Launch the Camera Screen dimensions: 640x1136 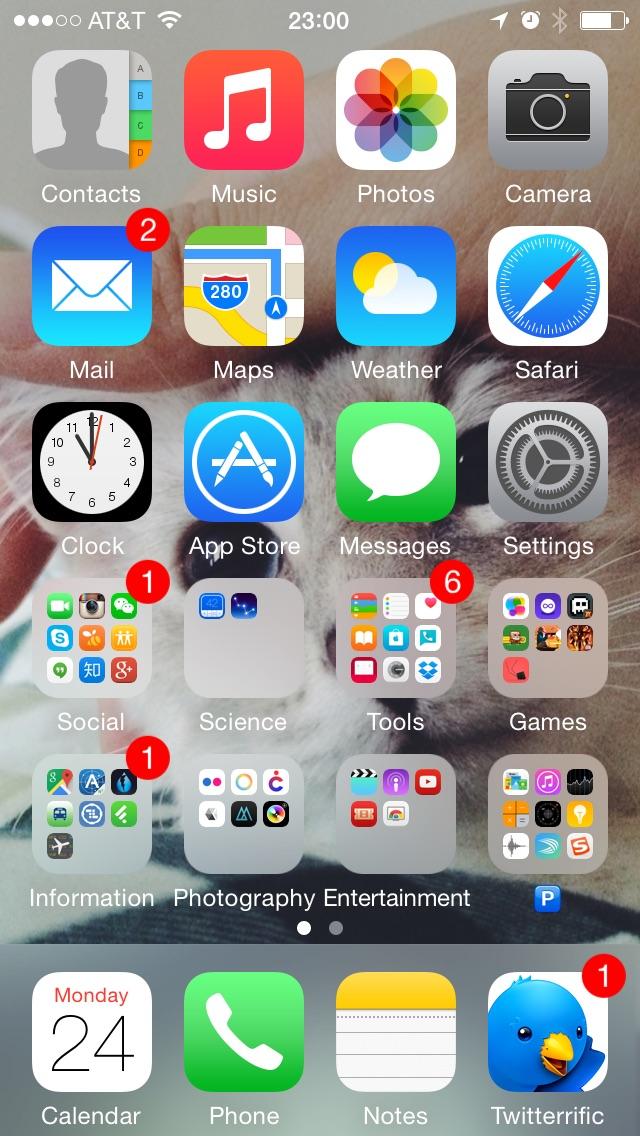coord(548,110)
